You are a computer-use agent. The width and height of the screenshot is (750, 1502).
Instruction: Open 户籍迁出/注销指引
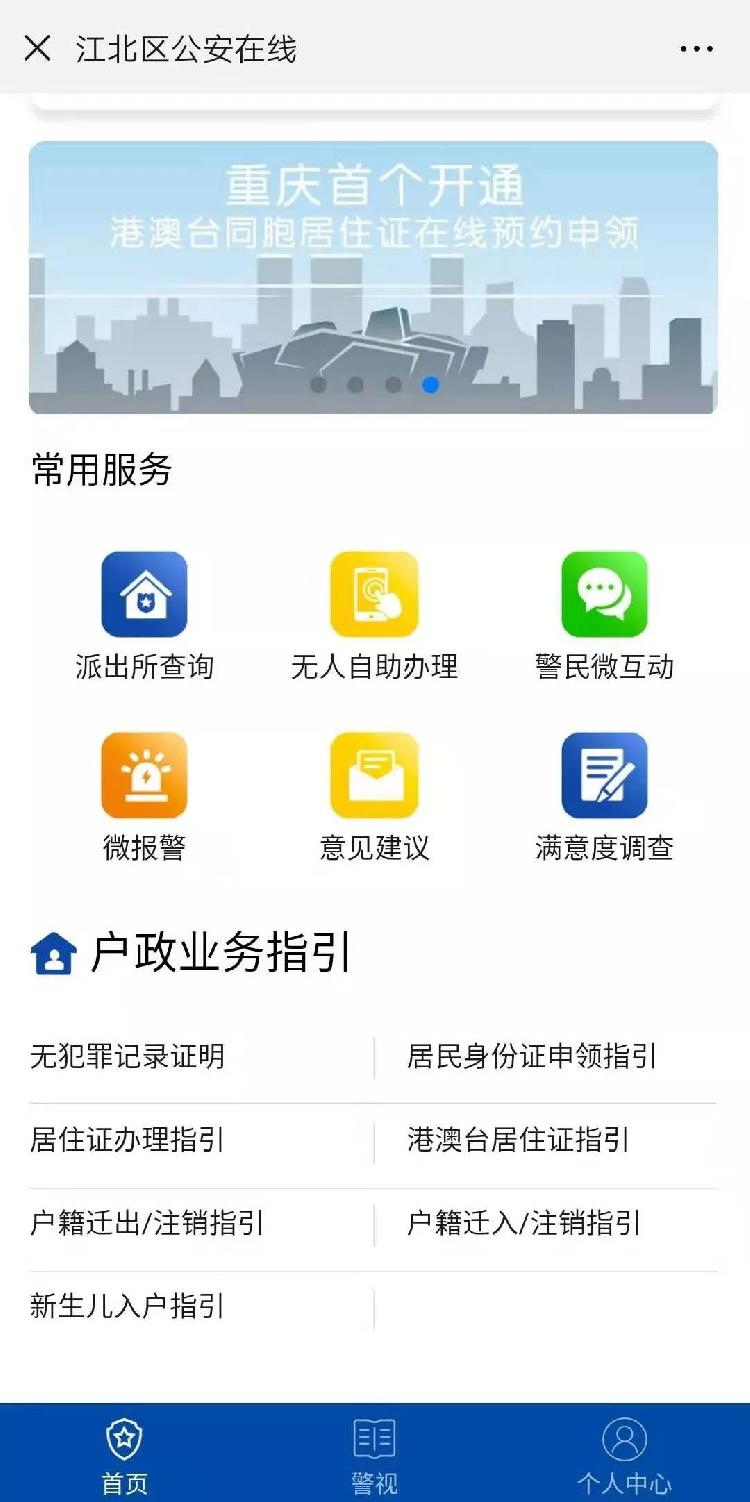point(147,1223)
